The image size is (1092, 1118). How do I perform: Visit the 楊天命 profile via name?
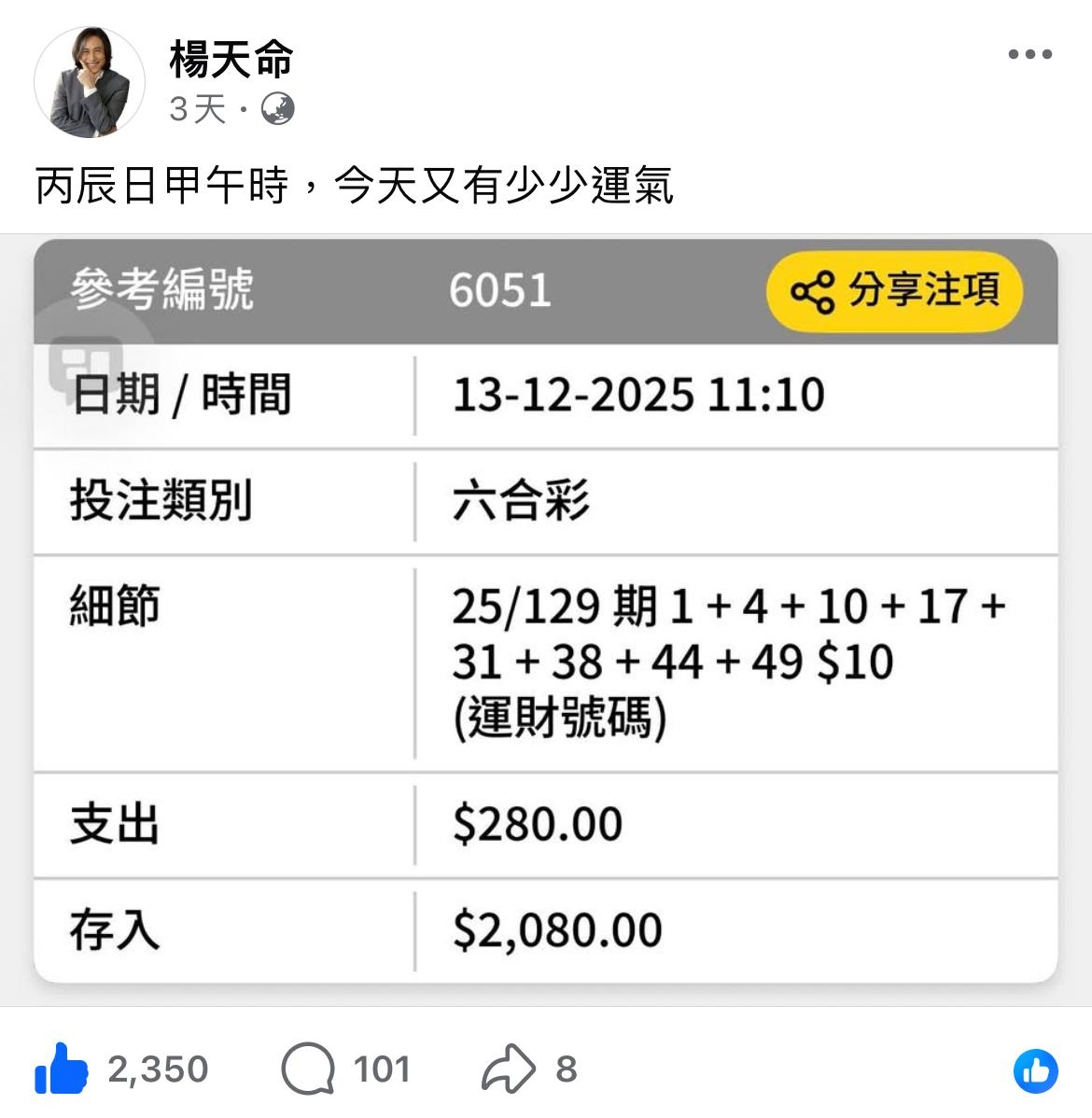(x=231, y=60)
